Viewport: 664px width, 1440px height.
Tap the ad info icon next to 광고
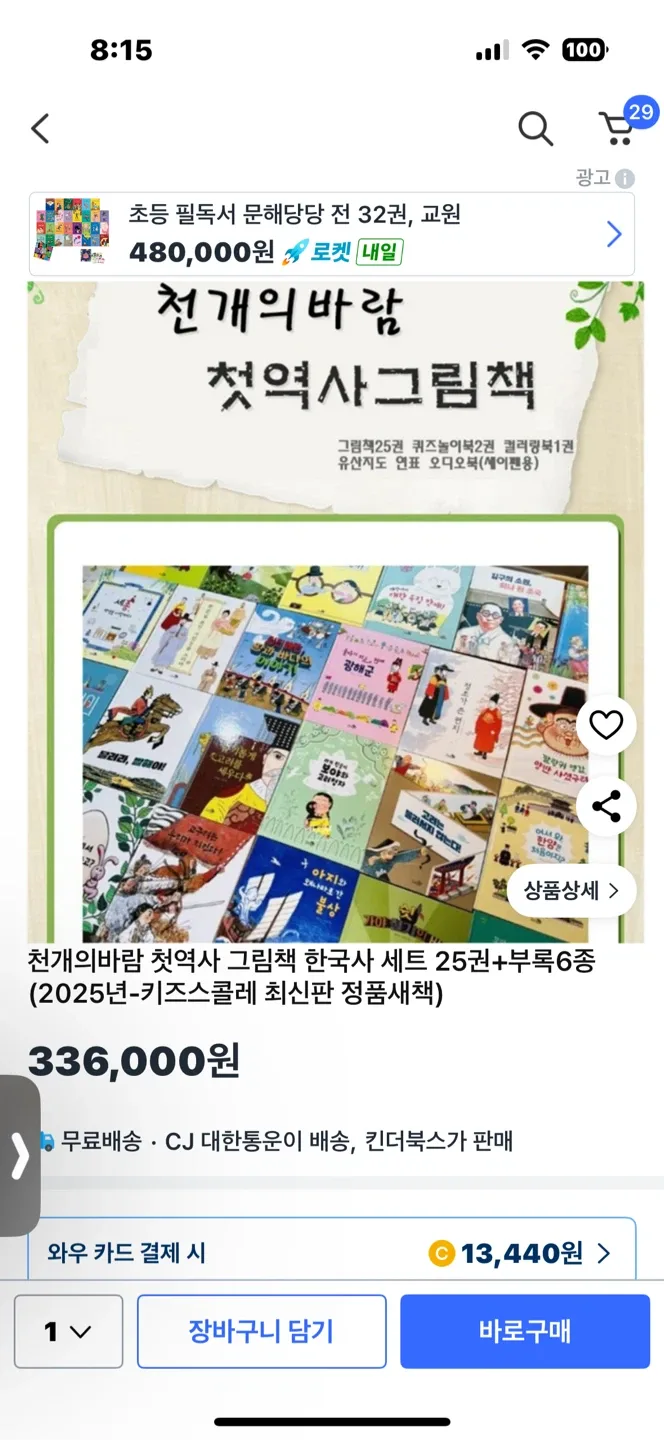pyautogui.click(x=625, y=178)
